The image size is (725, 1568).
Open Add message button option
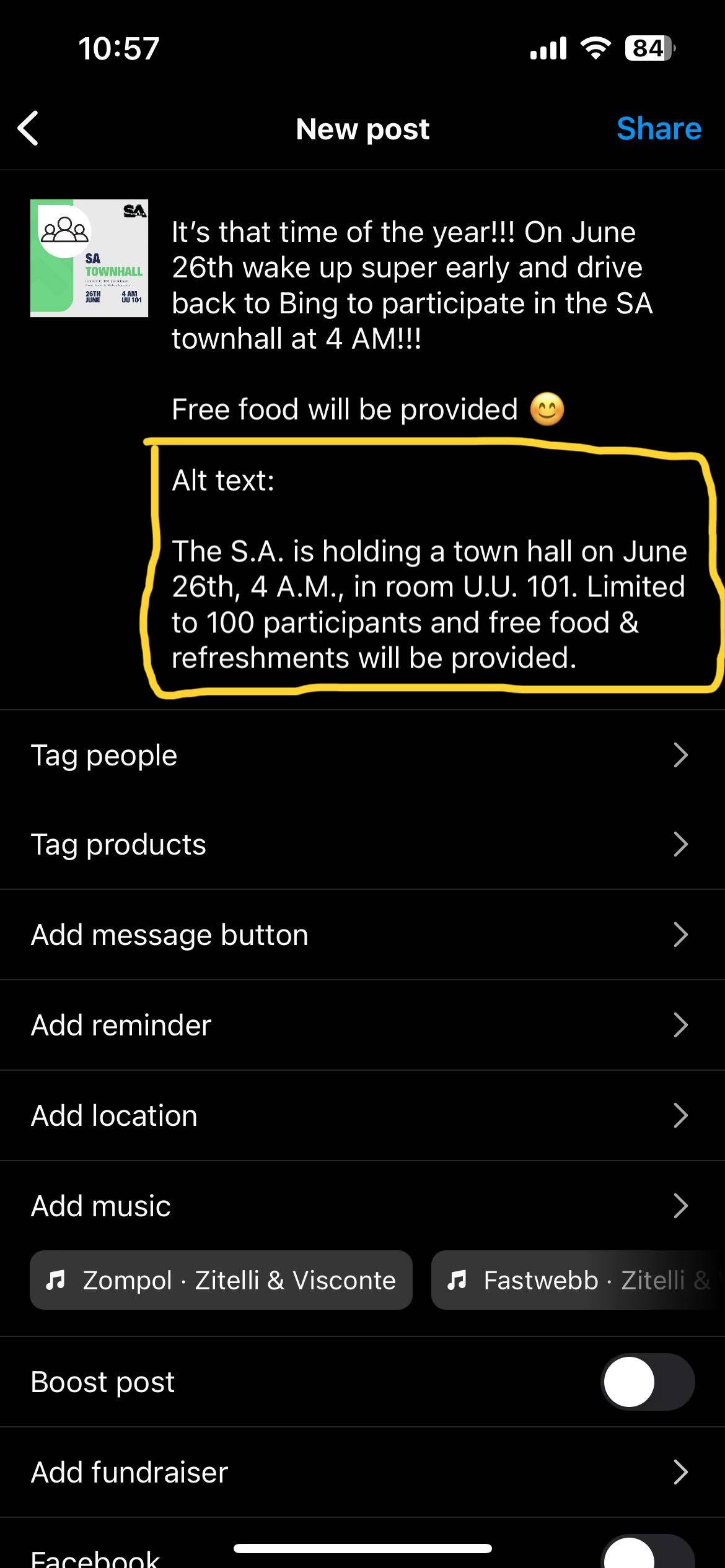(362, 934)
